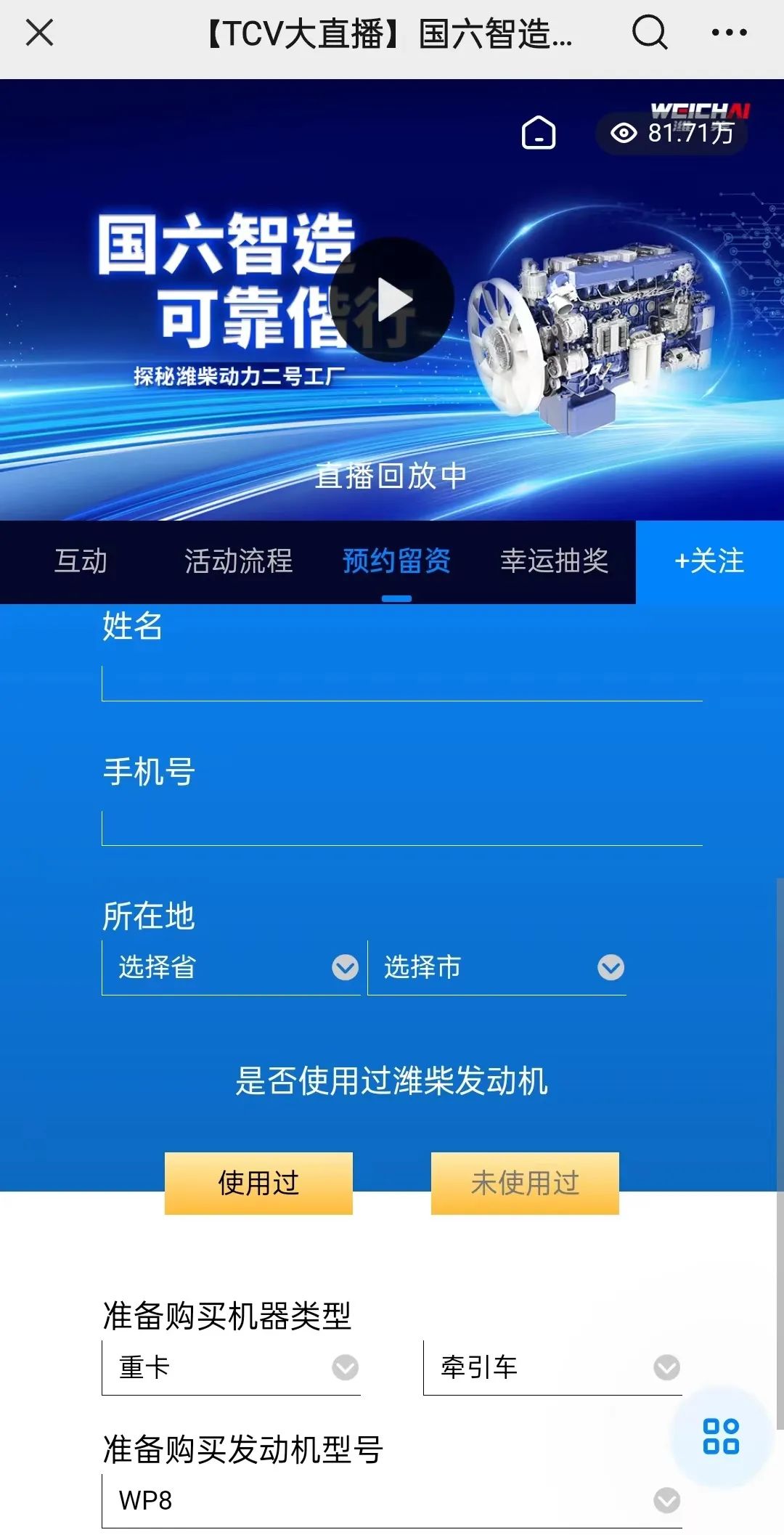Expand the WP8 engine model dropdown
Image resolution: width=784 pixels, height=1535 pixels.
[x=392, y=1500]
